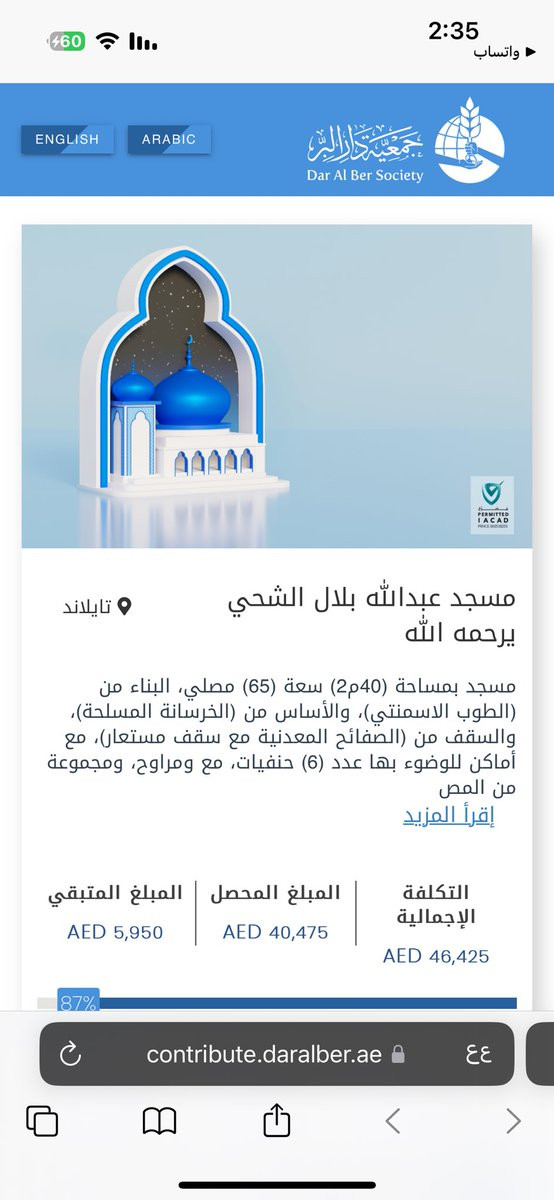Switch site language to English

[x=67, y=140]
